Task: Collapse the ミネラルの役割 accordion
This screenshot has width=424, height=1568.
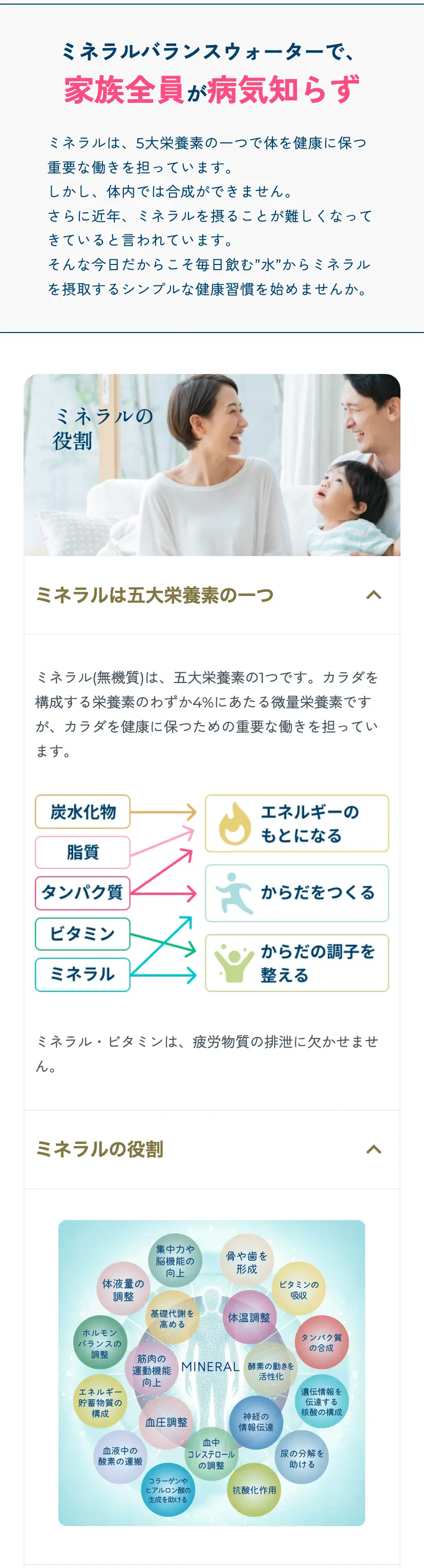Action: [x=373, y=1149]
